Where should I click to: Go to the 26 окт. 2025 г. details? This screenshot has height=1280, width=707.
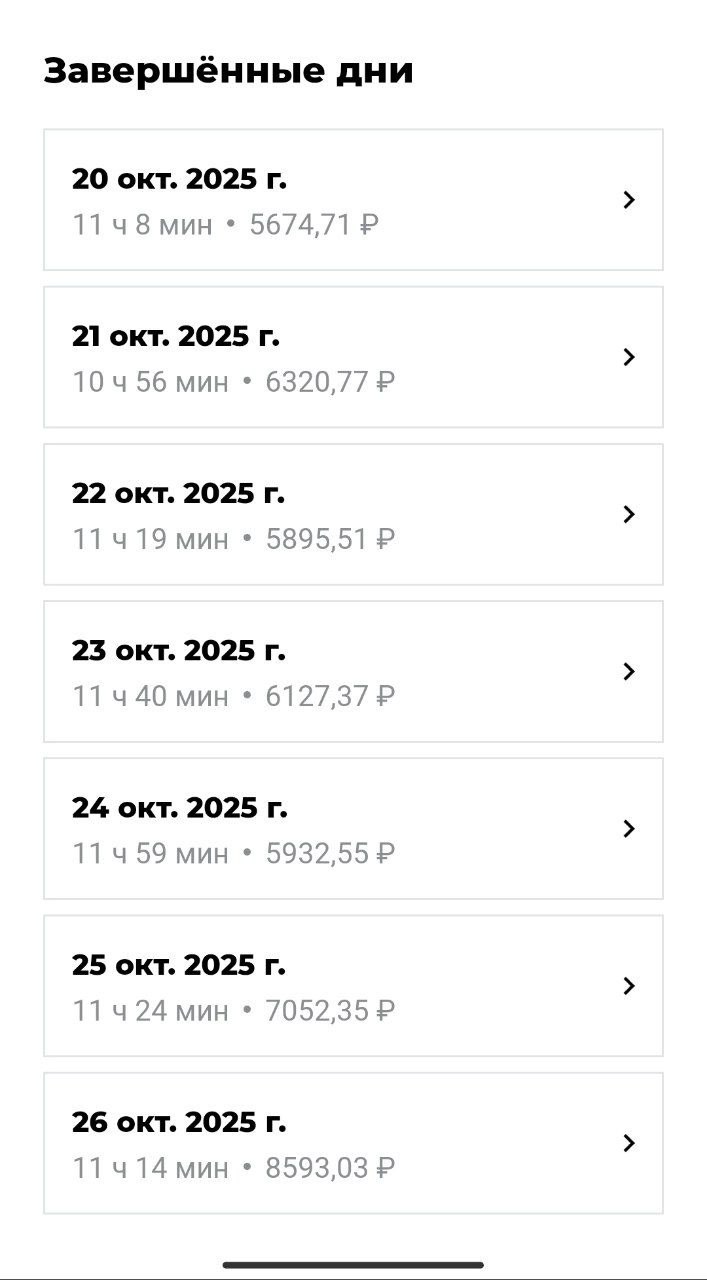[353, 1143]
